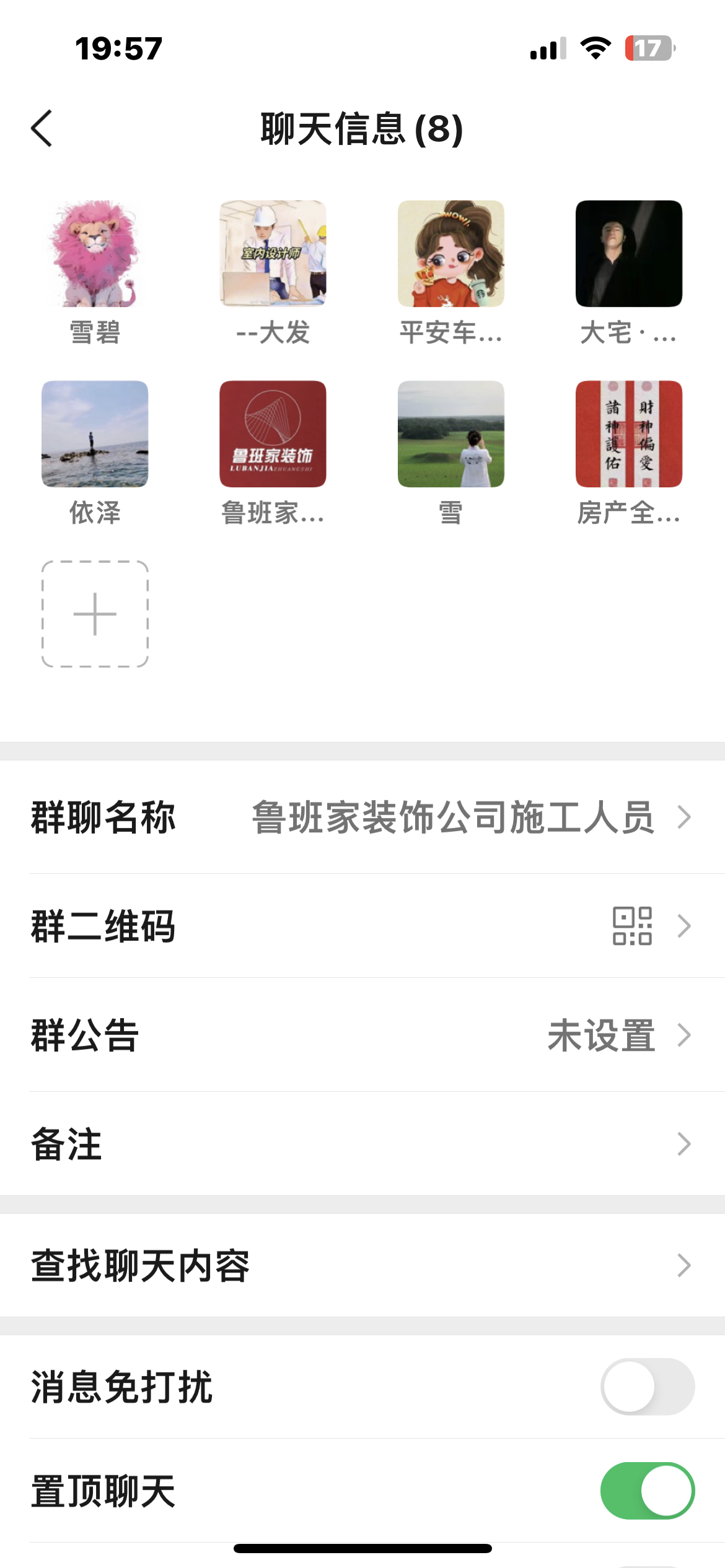Open member 依泽's profile
This screenshot has width=725, height=1568.
(x=95, y=433)
